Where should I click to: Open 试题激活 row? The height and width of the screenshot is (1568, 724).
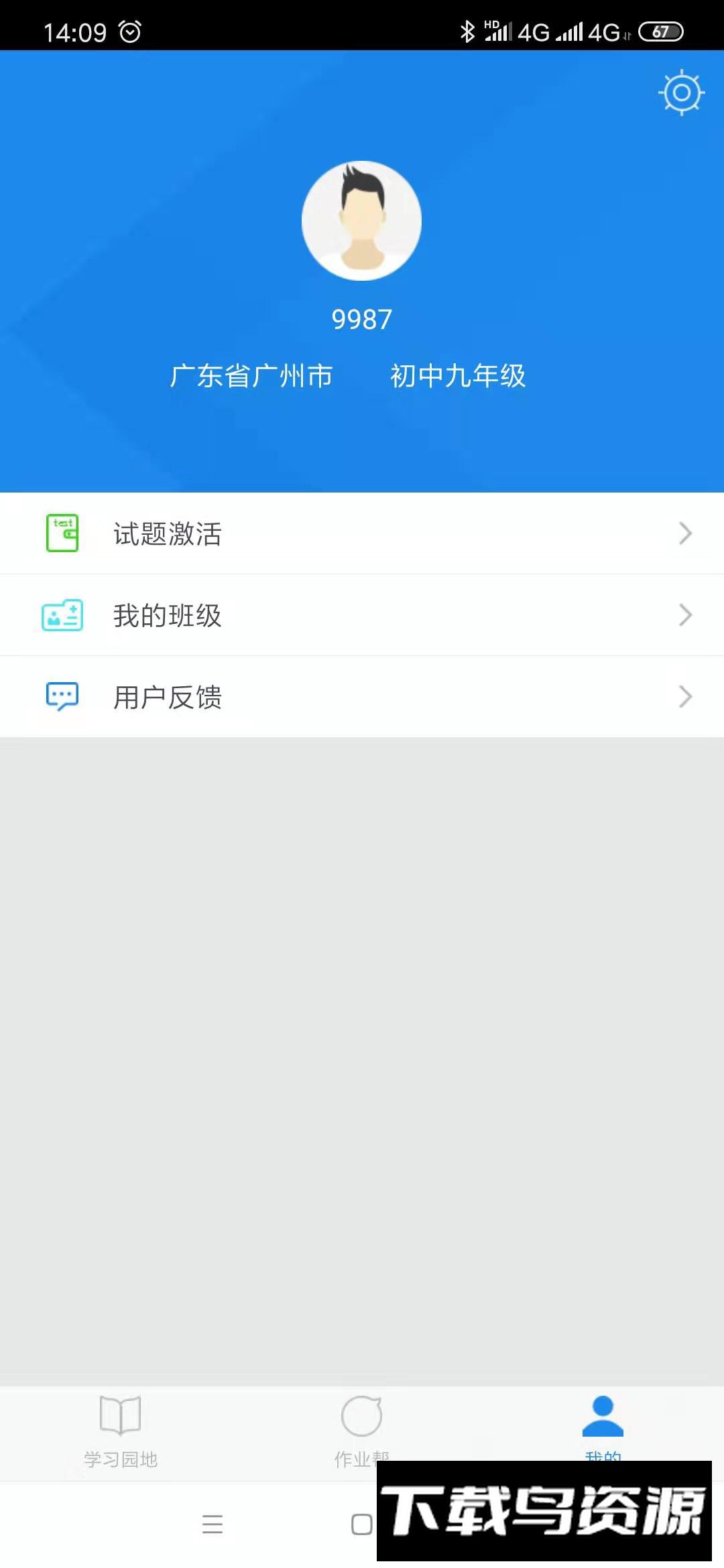[x=362, y=533]
